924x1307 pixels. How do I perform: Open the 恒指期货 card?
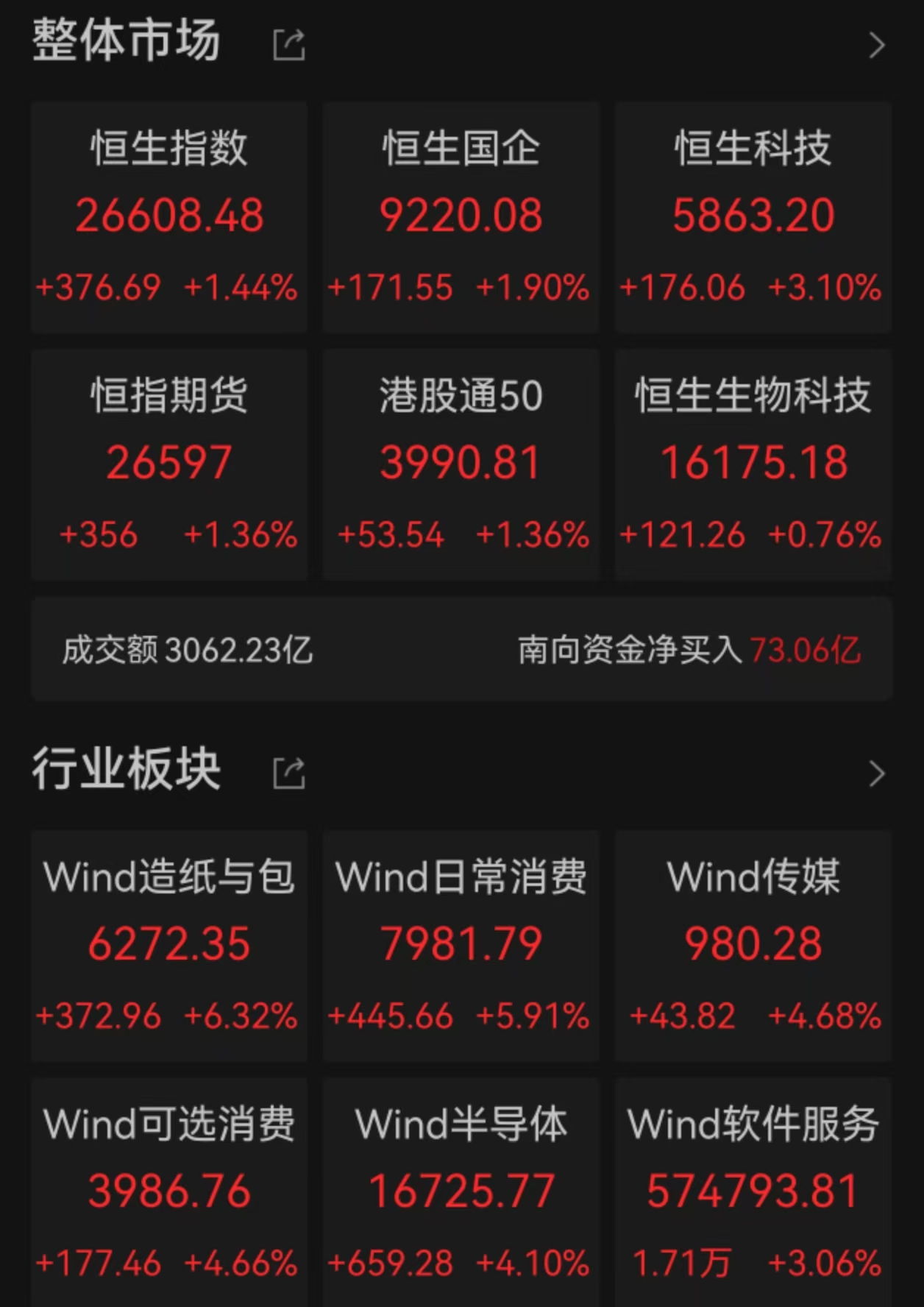(x=169, y=464)
